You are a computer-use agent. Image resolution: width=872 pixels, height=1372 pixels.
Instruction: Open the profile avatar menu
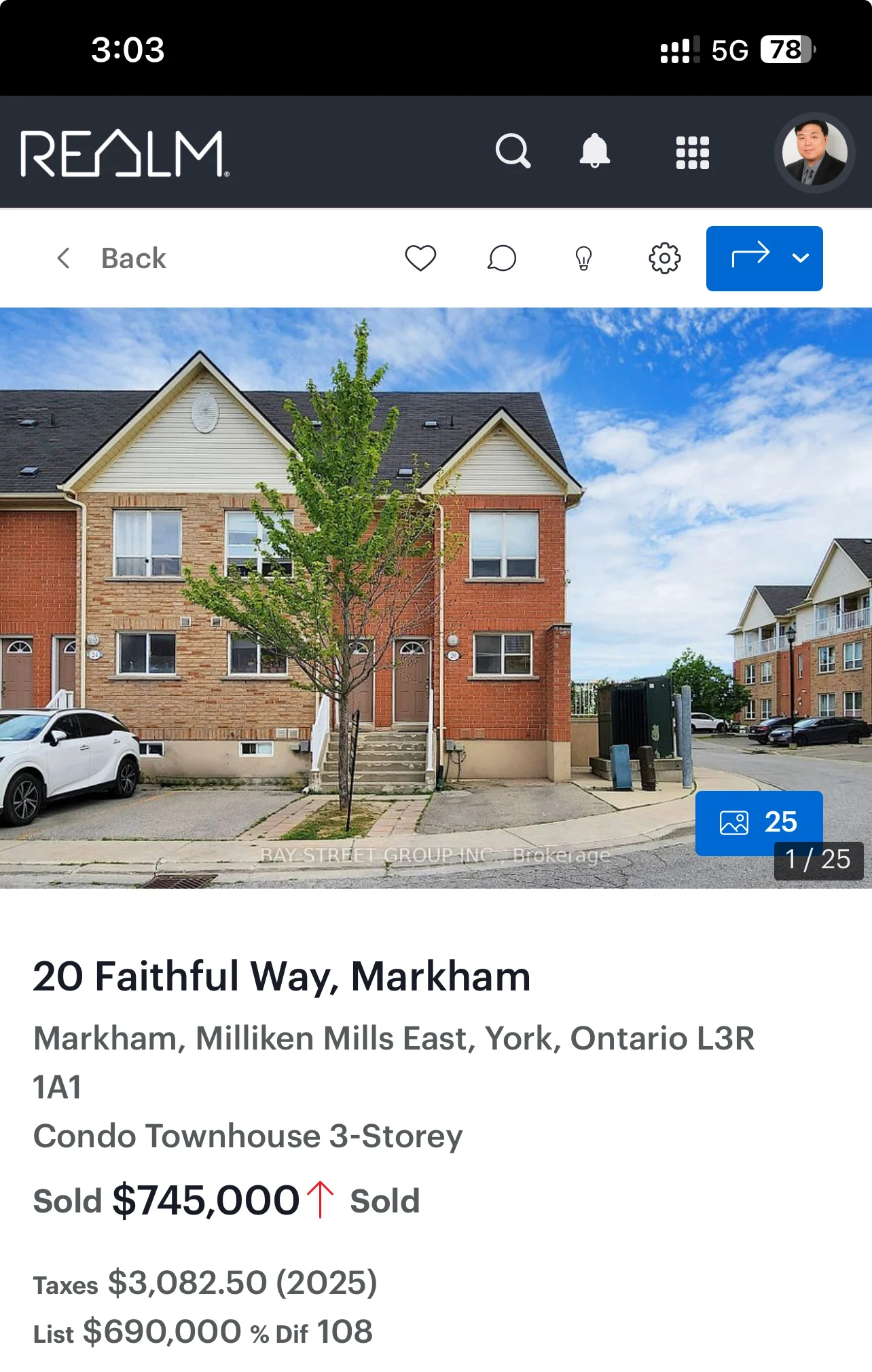point(814,153)
